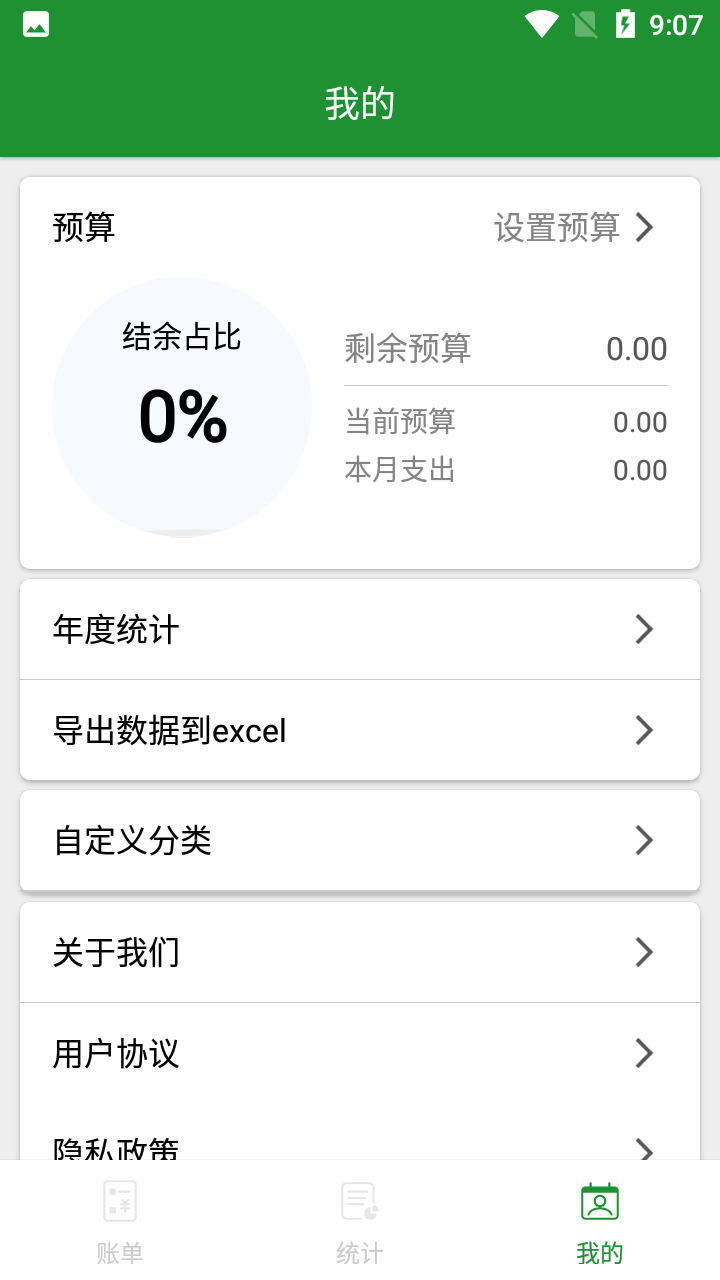Open 自定义分类 settings
This screenshot has width=720, height=1280.
coord(360,840)
